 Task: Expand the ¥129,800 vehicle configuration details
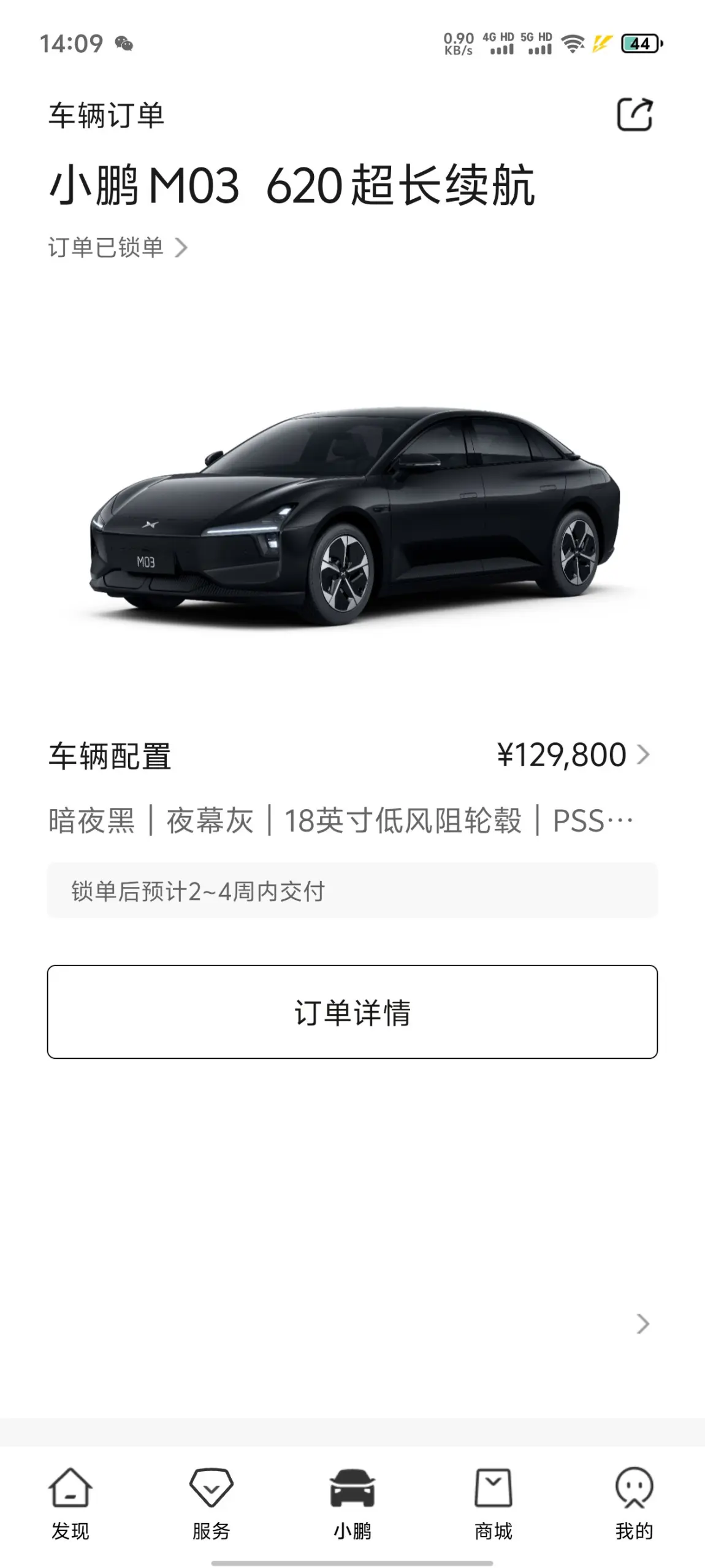573,755
